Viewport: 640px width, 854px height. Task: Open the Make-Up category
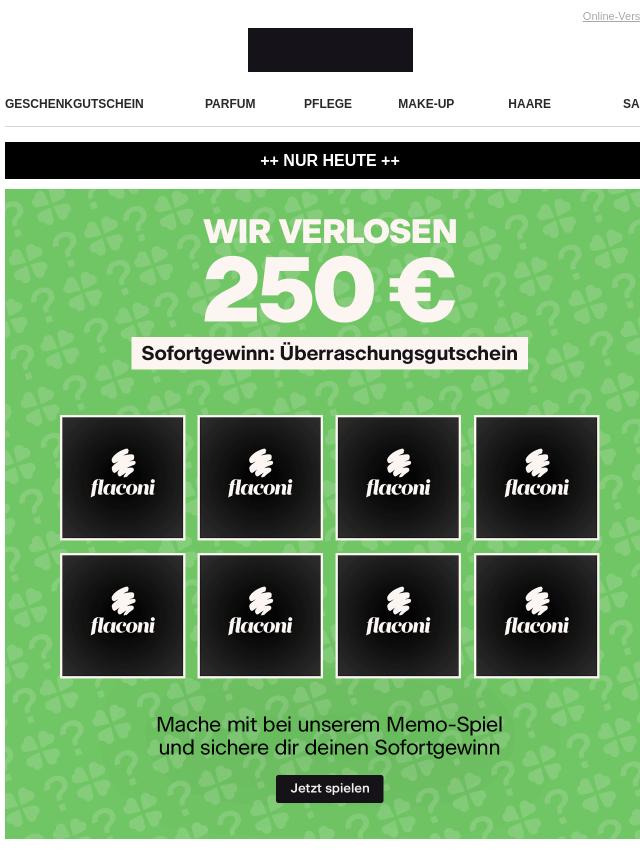(x=426, y=104)
